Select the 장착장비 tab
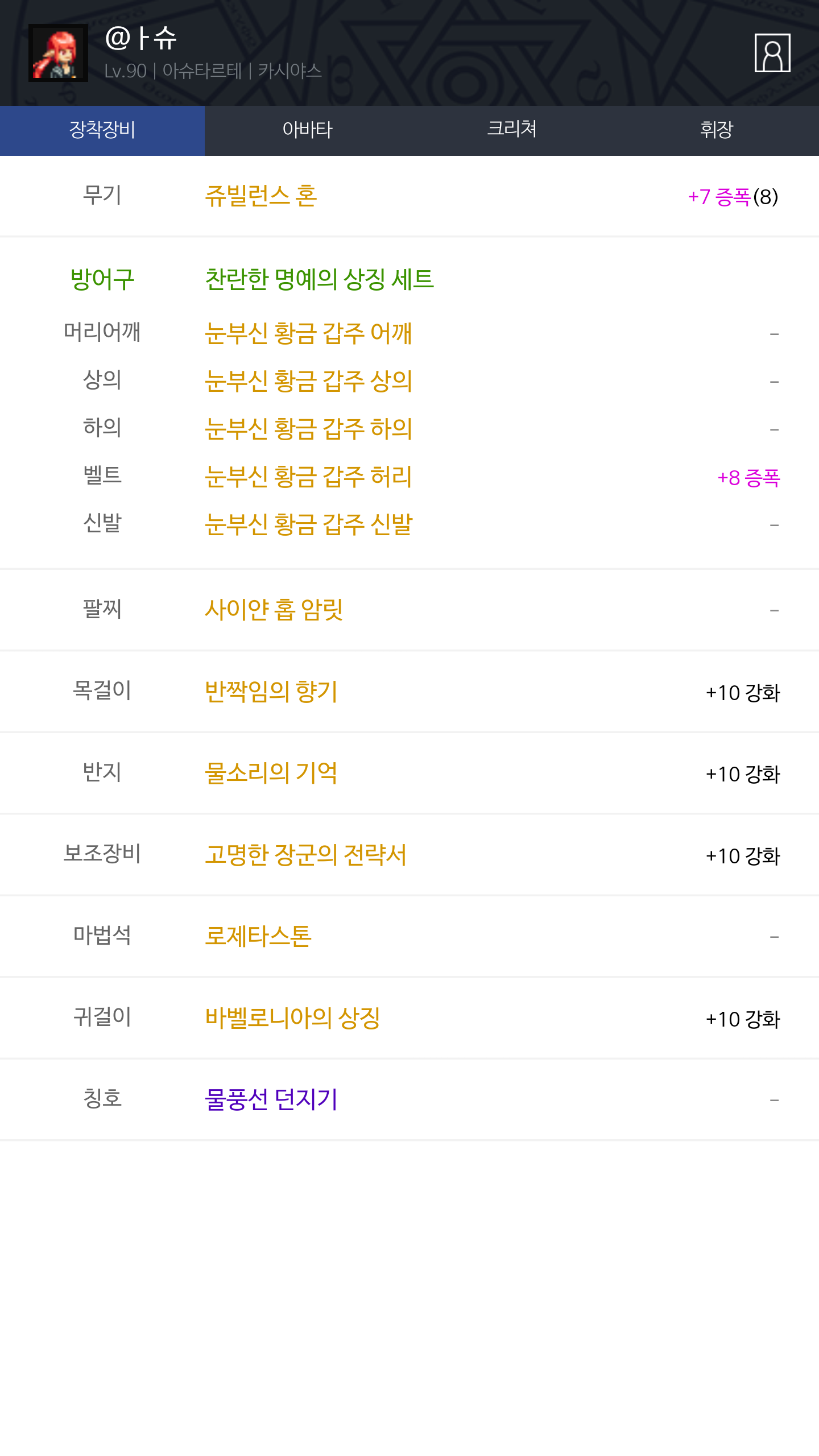This screenshot has height=1456, width=819. tap(102, 130)
